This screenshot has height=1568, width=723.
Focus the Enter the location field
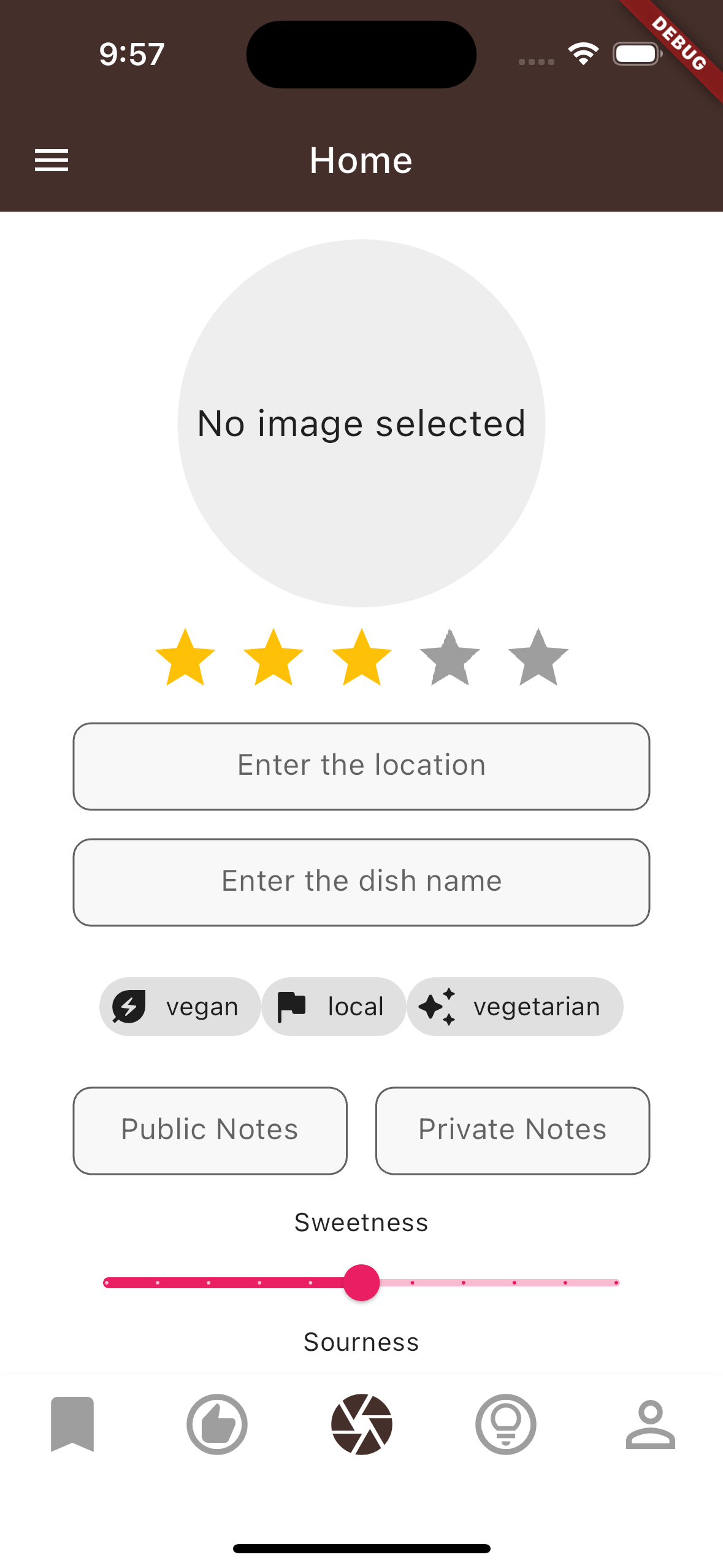pos(361,766)
